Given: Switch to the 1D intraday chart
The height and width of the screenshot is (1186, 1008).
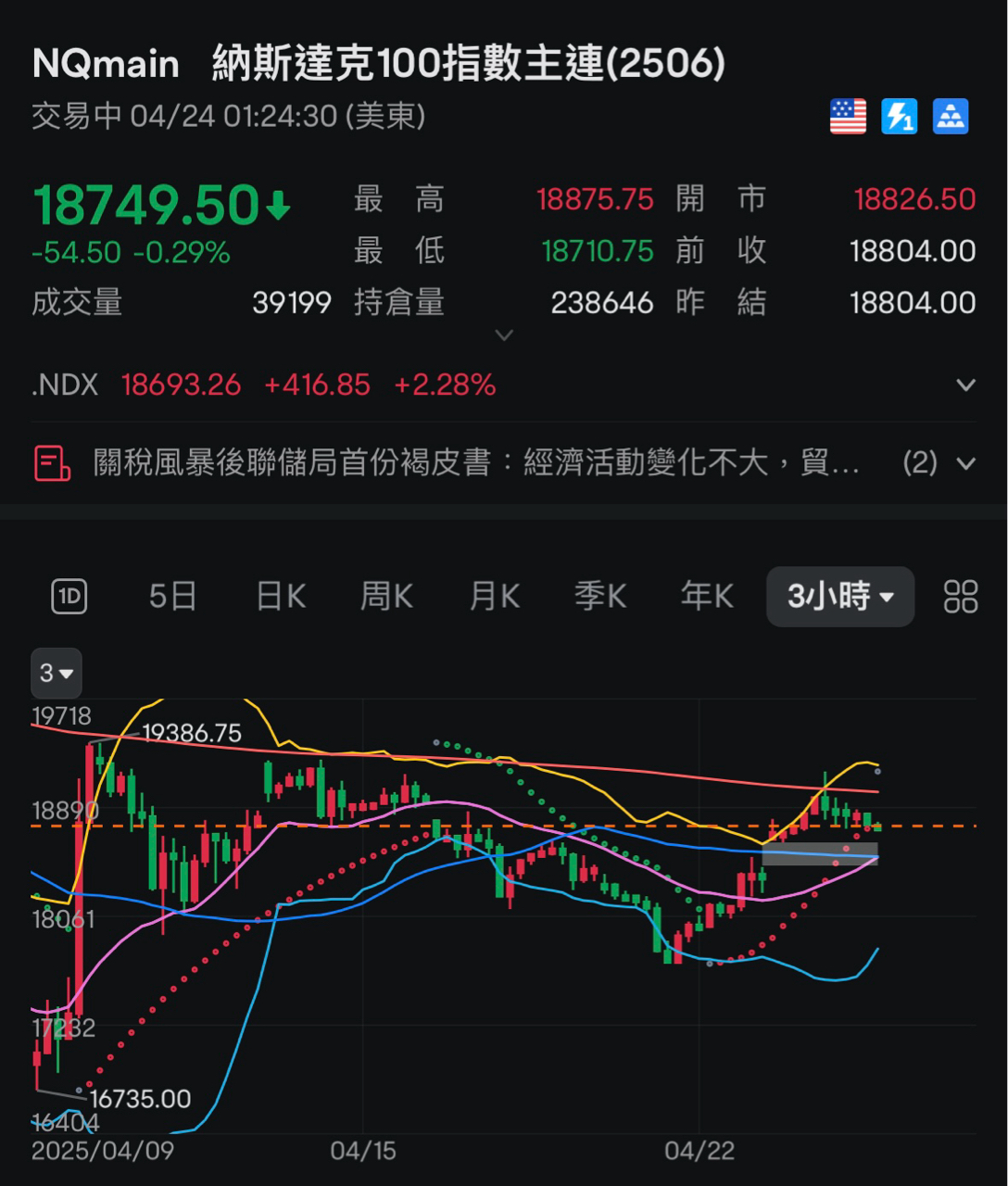Looking at the screenshot, I should click(x=69, y=597).
